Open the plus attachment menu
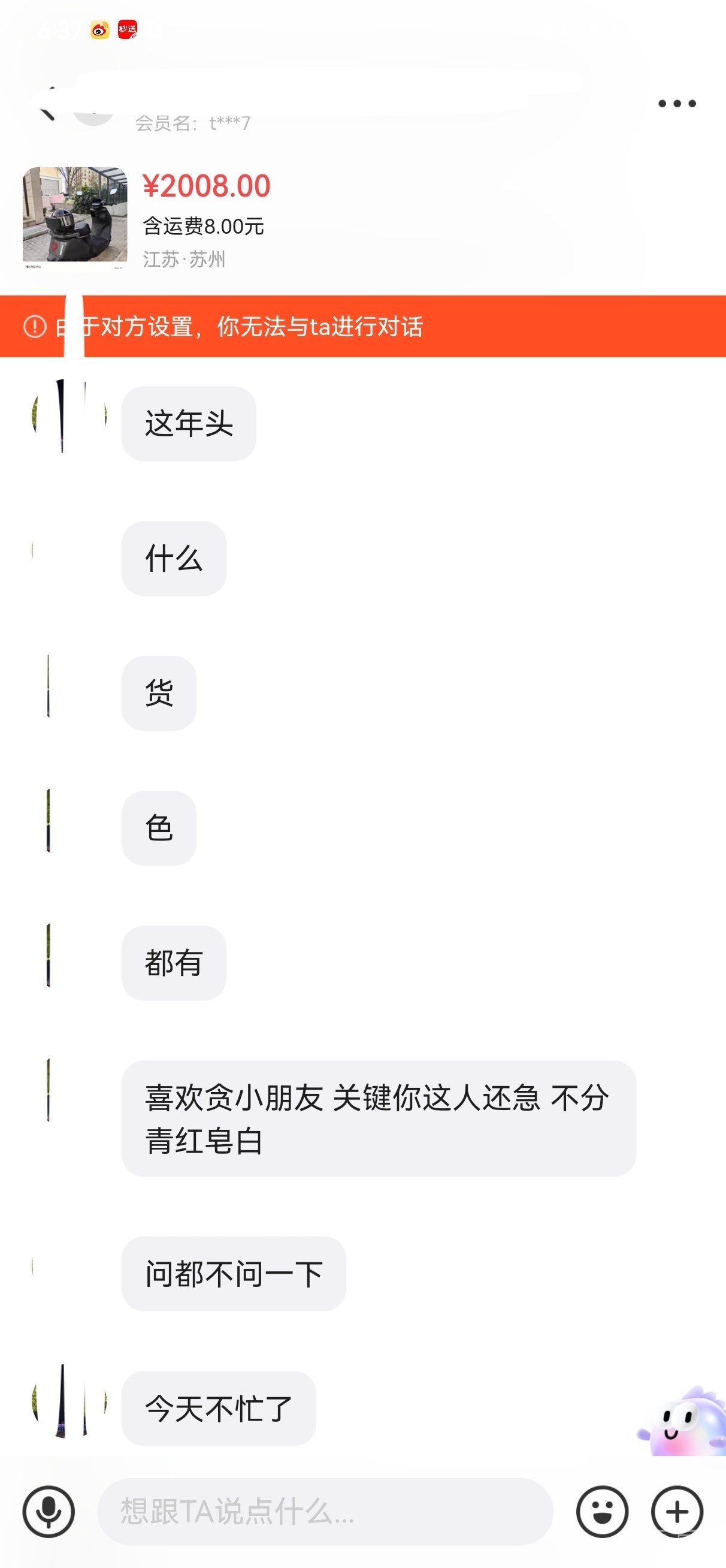 [677, 1512]
